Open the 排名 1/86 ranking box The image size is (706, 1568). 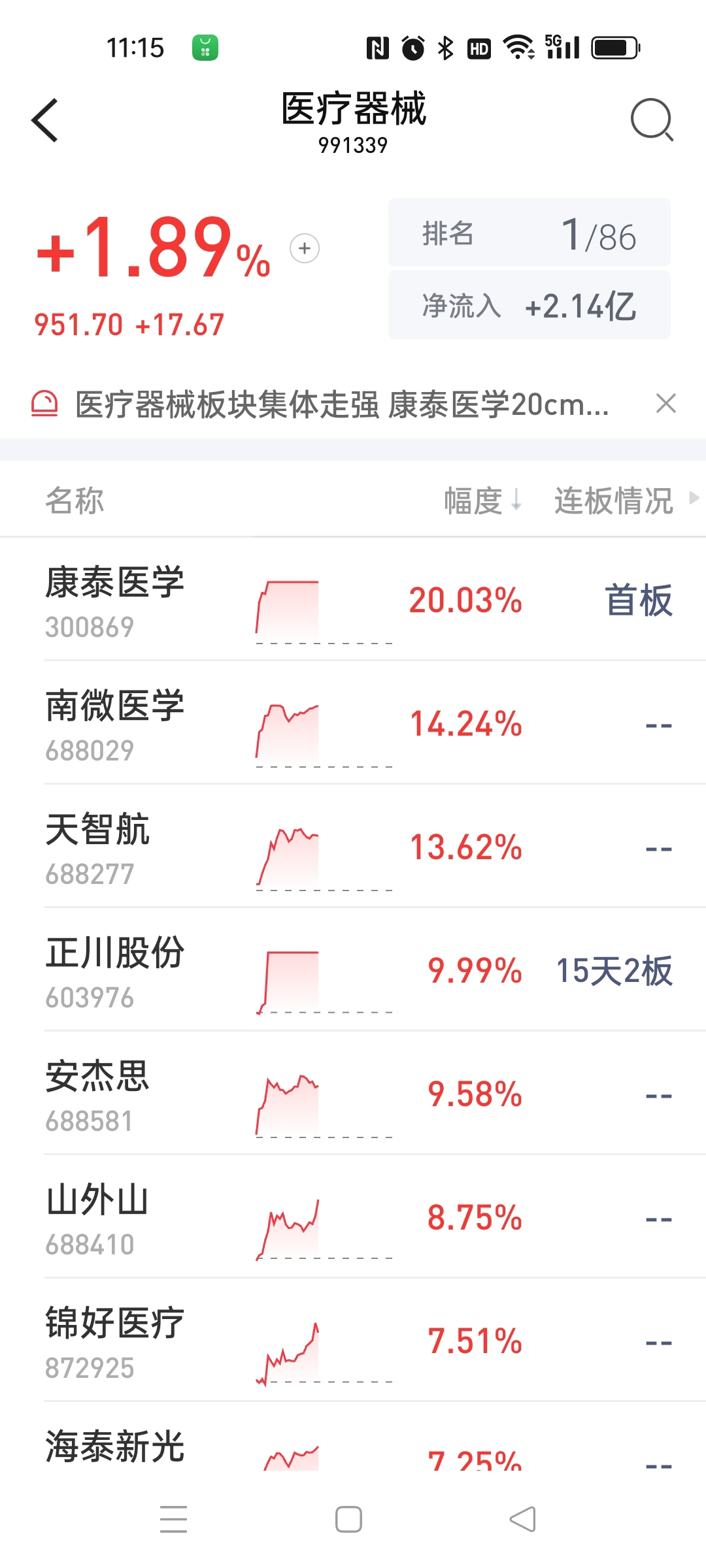(529, 233)
